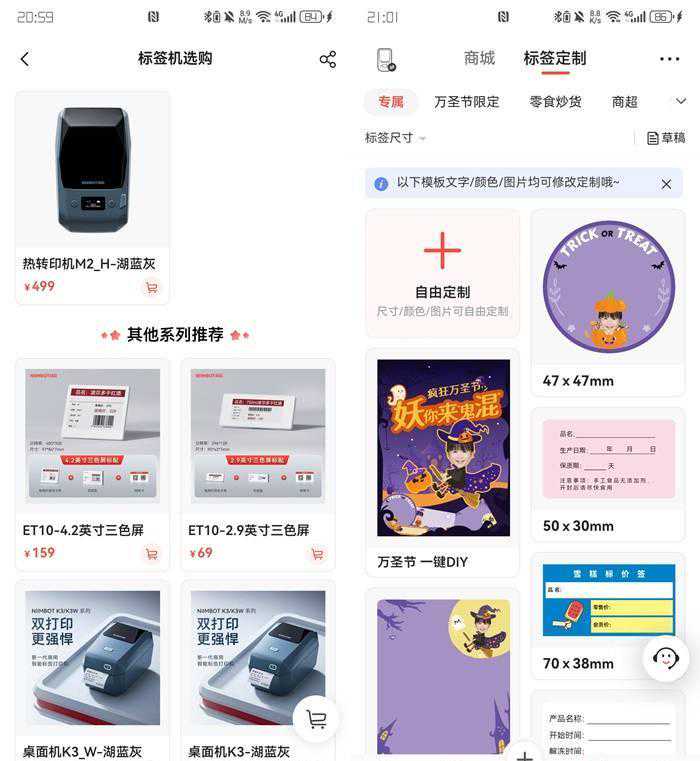The image size is (700, 761).
Task: Switch to the 商城 tab
Action: point(479,58)
